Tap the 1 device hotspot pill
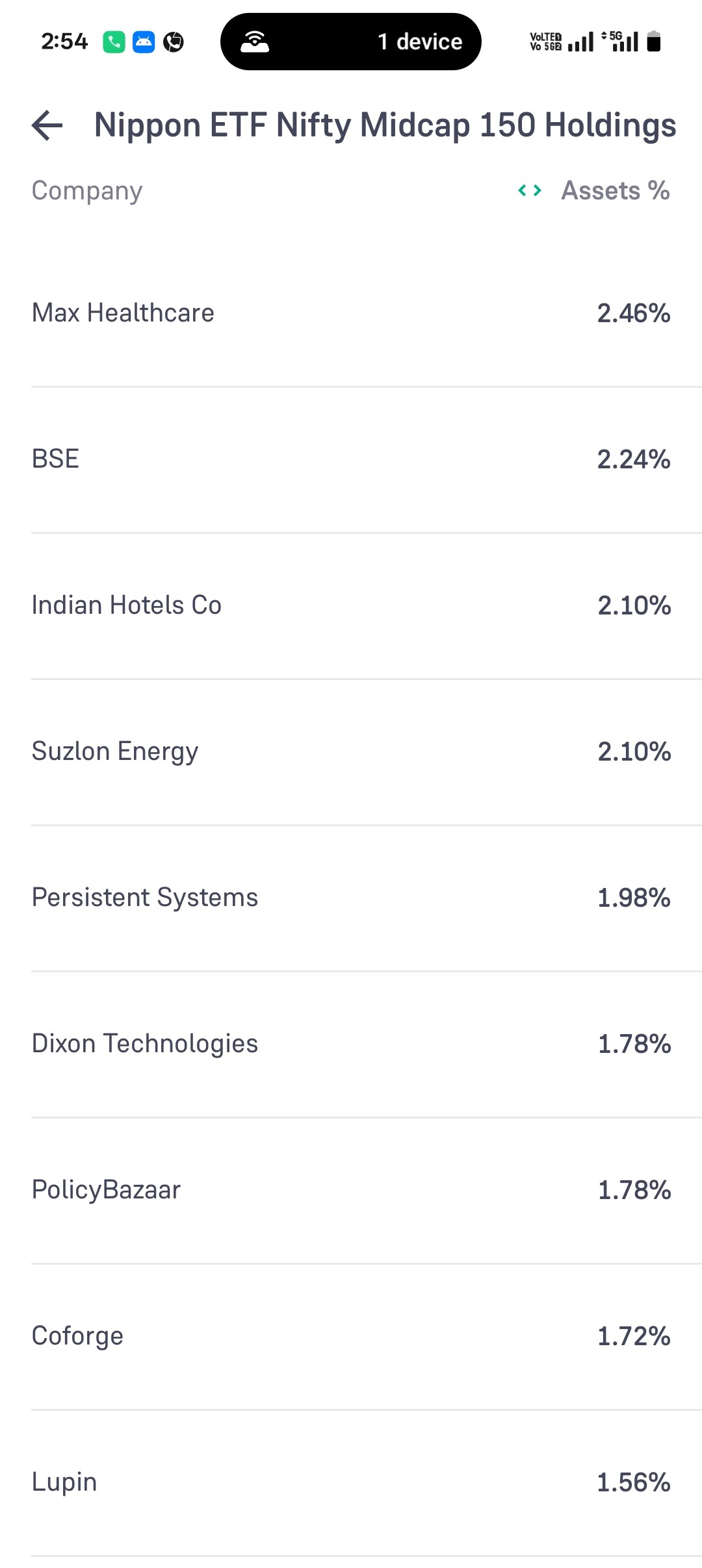The width and height of the screenshot is (702, 1568). tap(351, 42)
